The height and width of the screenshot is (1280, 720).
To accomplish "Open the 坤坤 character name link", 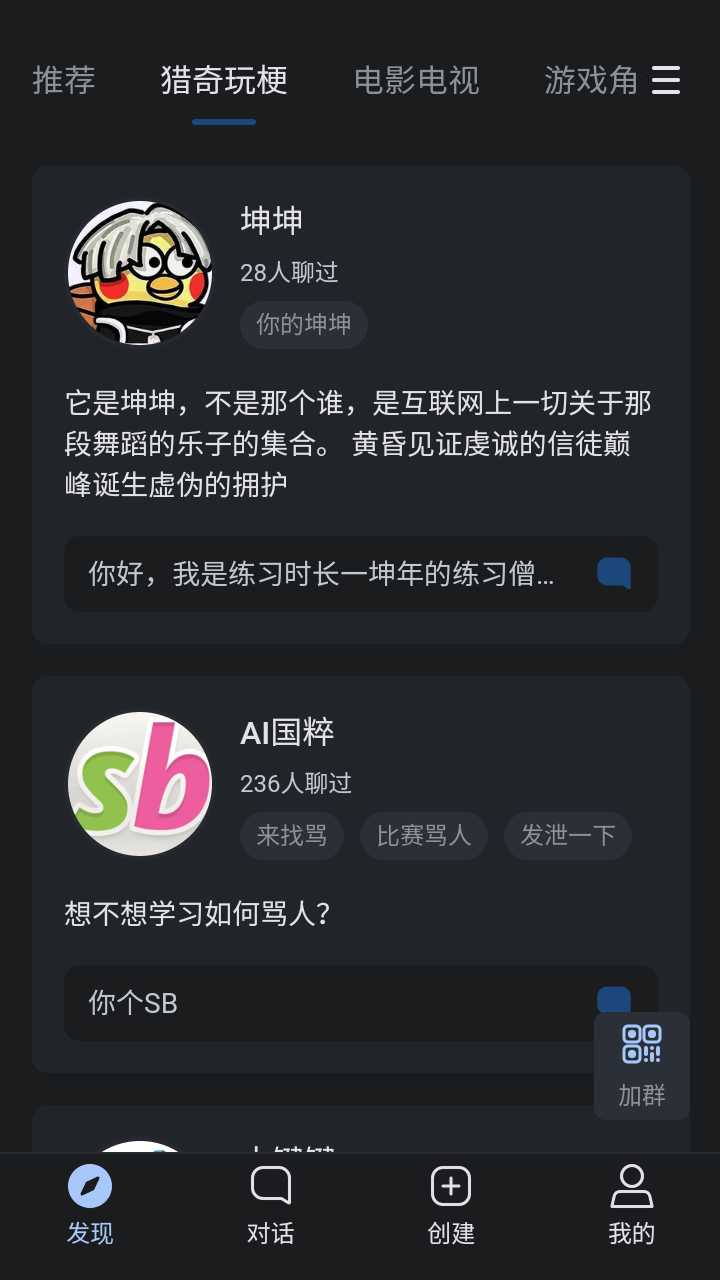I will point(271,220).
